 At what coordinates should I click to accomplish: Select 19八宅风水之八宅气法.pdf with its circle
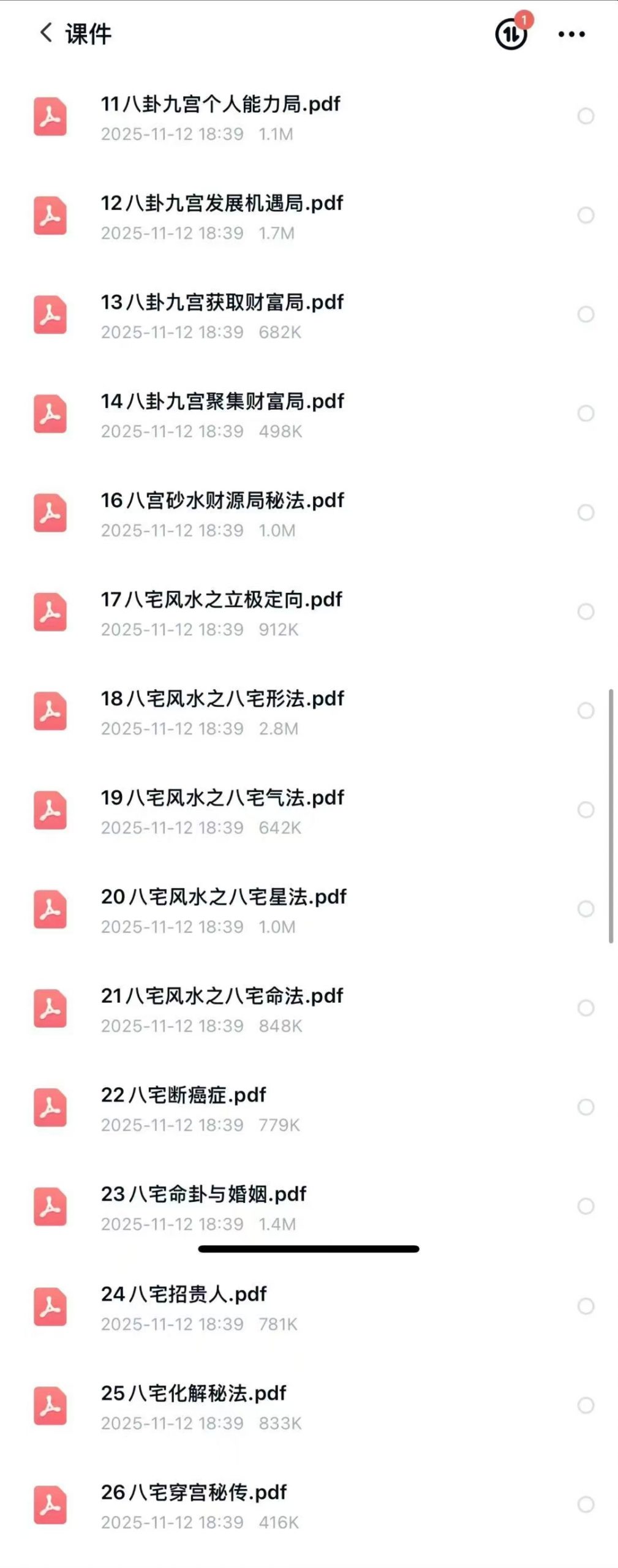[x=586, y=810]
